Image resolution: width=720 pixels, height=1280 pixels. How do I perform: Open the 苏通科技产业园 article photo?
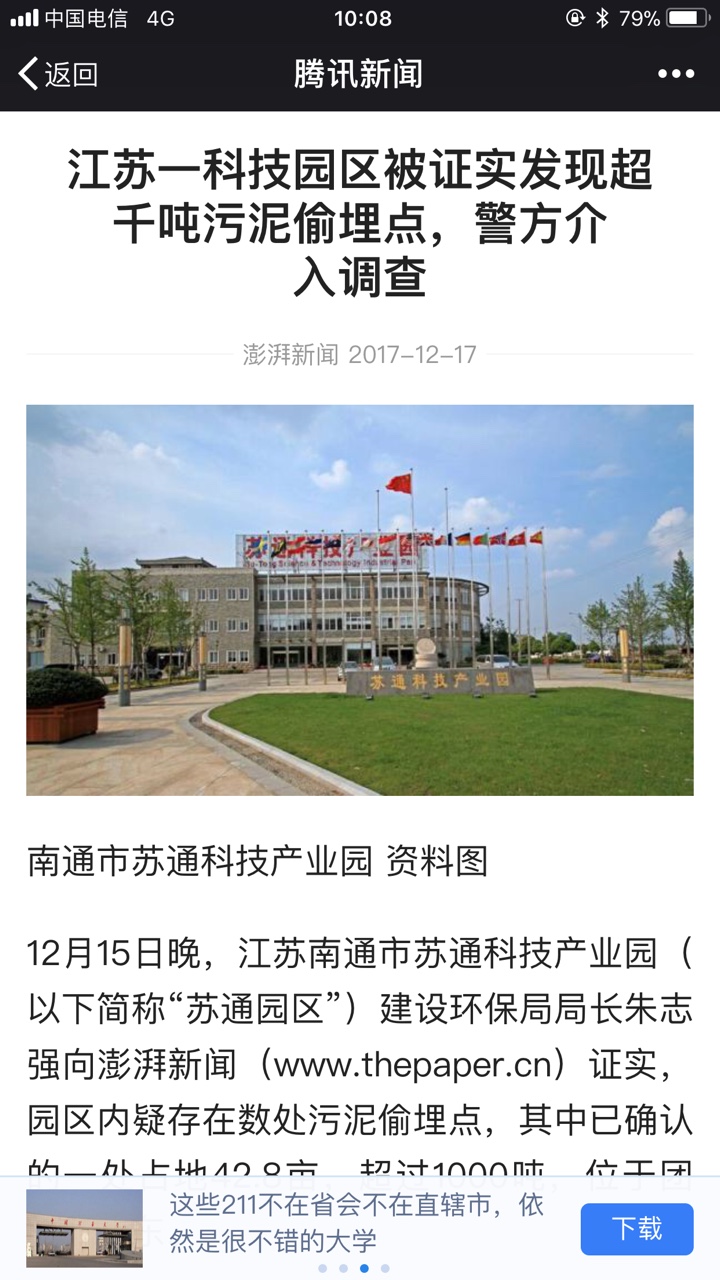pyautogui.click(x=360, y=600)
